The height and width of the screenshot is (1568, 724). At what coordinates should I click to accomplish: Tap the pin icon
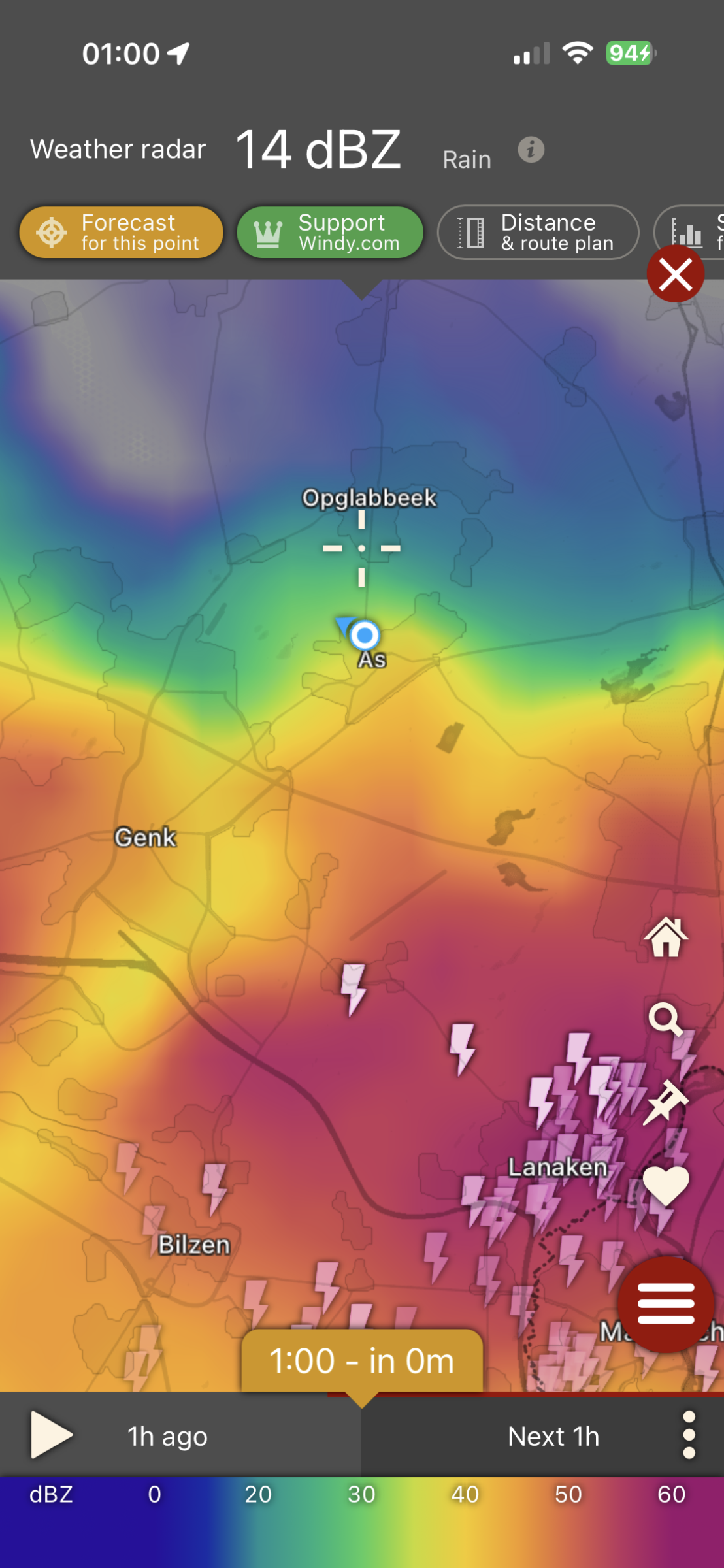point(665,1103)
